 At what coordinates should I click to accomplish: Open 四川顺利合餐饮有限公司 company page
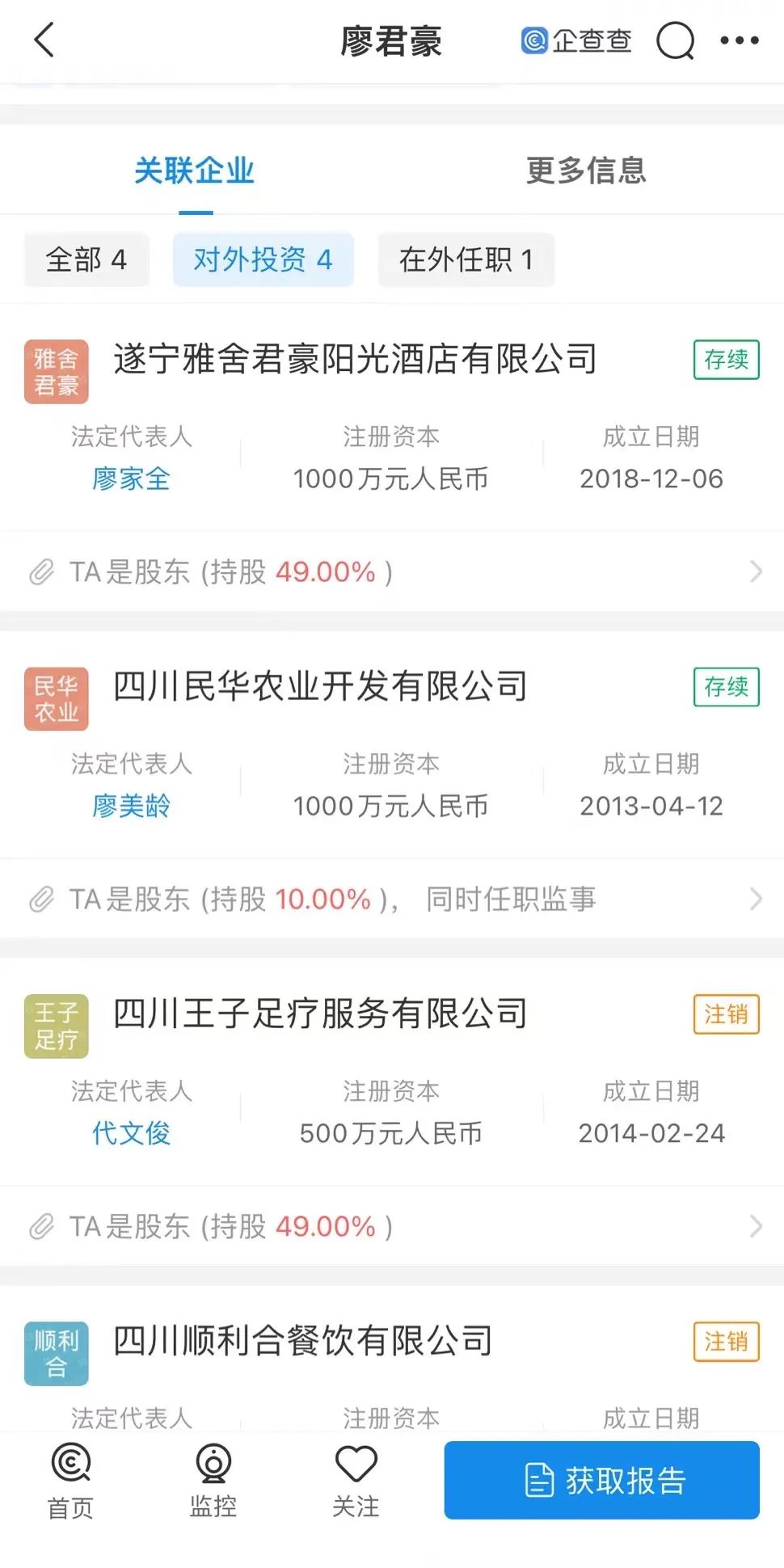tap(302, 1341)
